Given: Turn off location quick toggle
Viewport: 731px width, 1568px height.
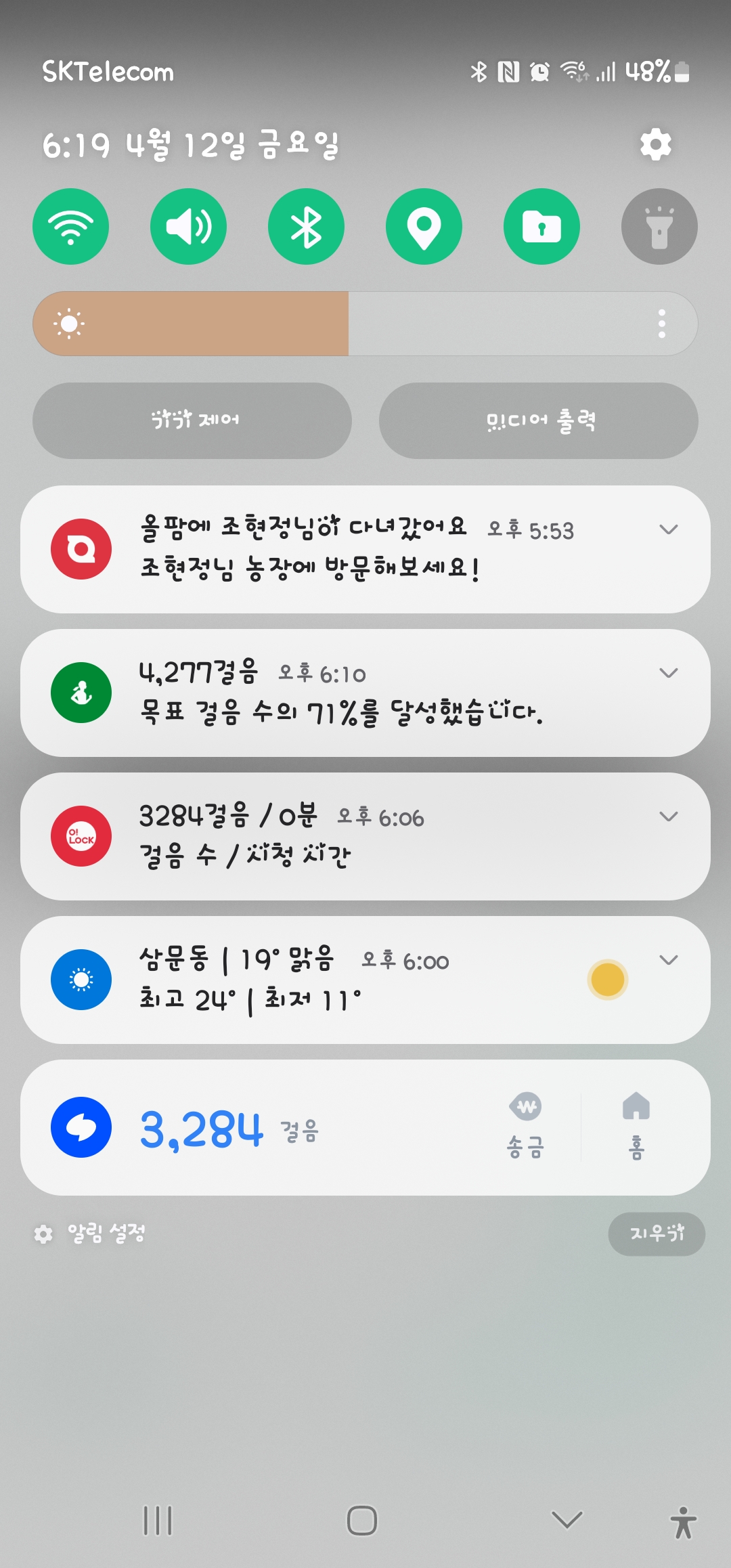Looking at the screenshot, I should 424,226.
